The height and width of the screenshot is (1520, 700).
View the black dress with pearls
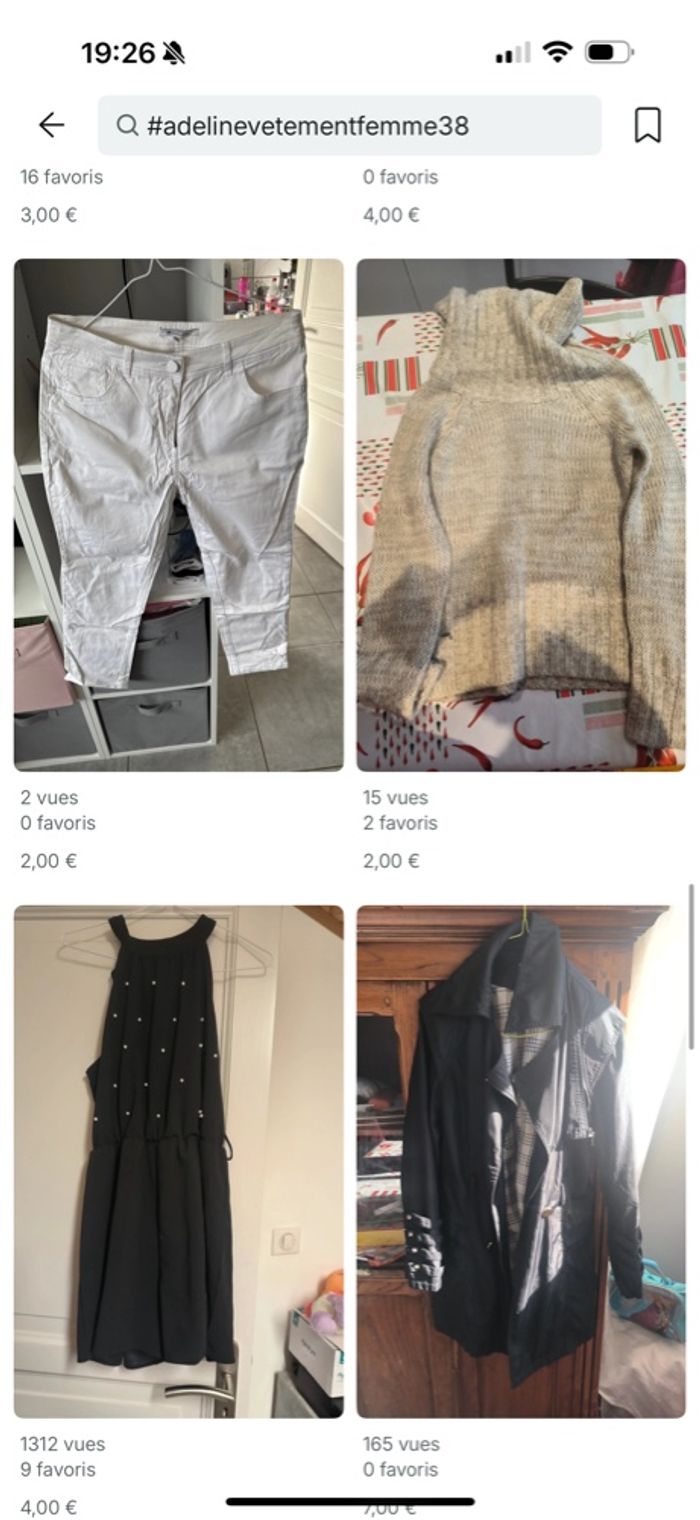(x=178, y=1161)
